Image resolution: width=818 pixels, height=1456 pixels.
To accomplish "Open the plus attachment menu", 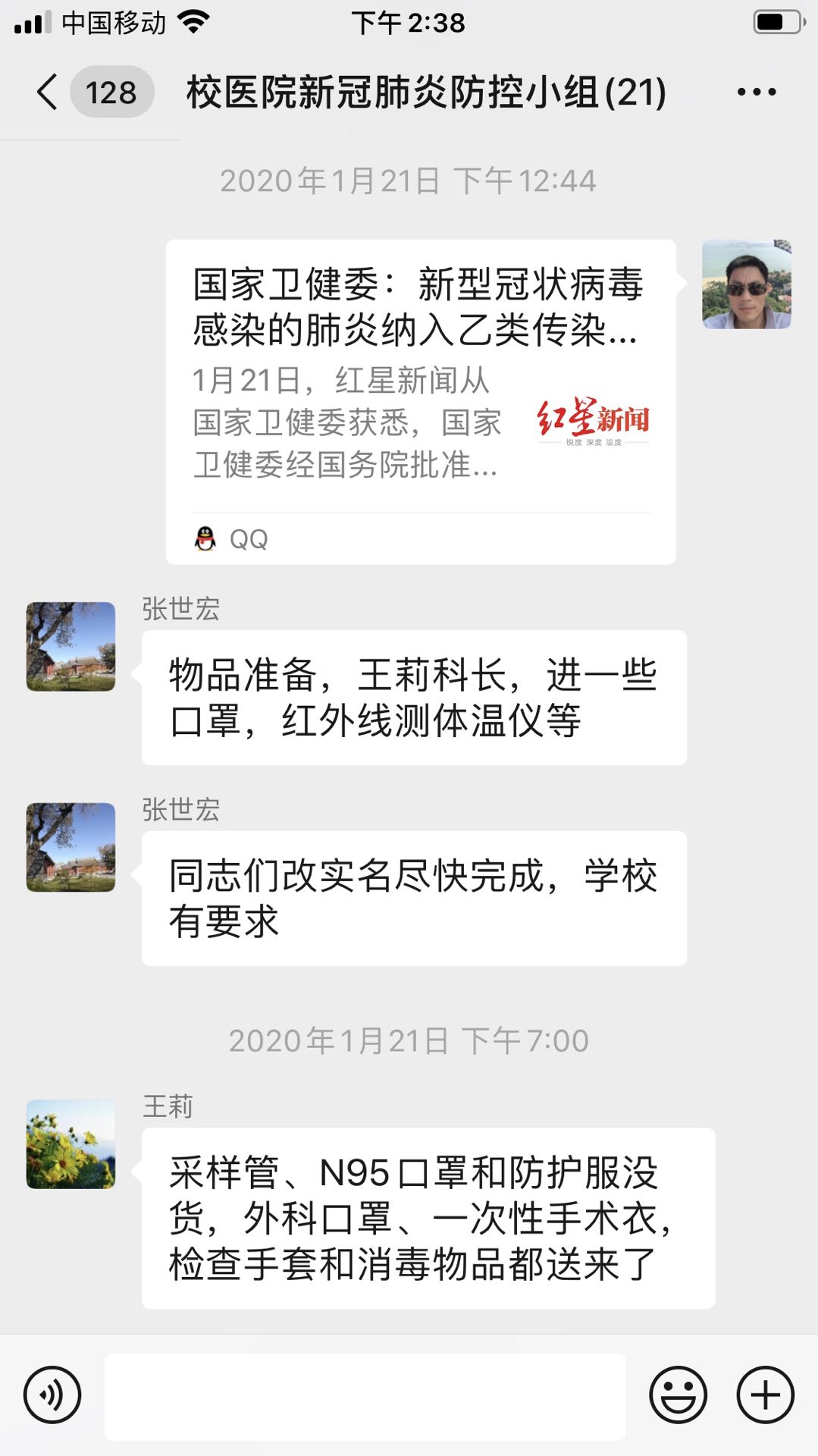I will [765, 1395].
